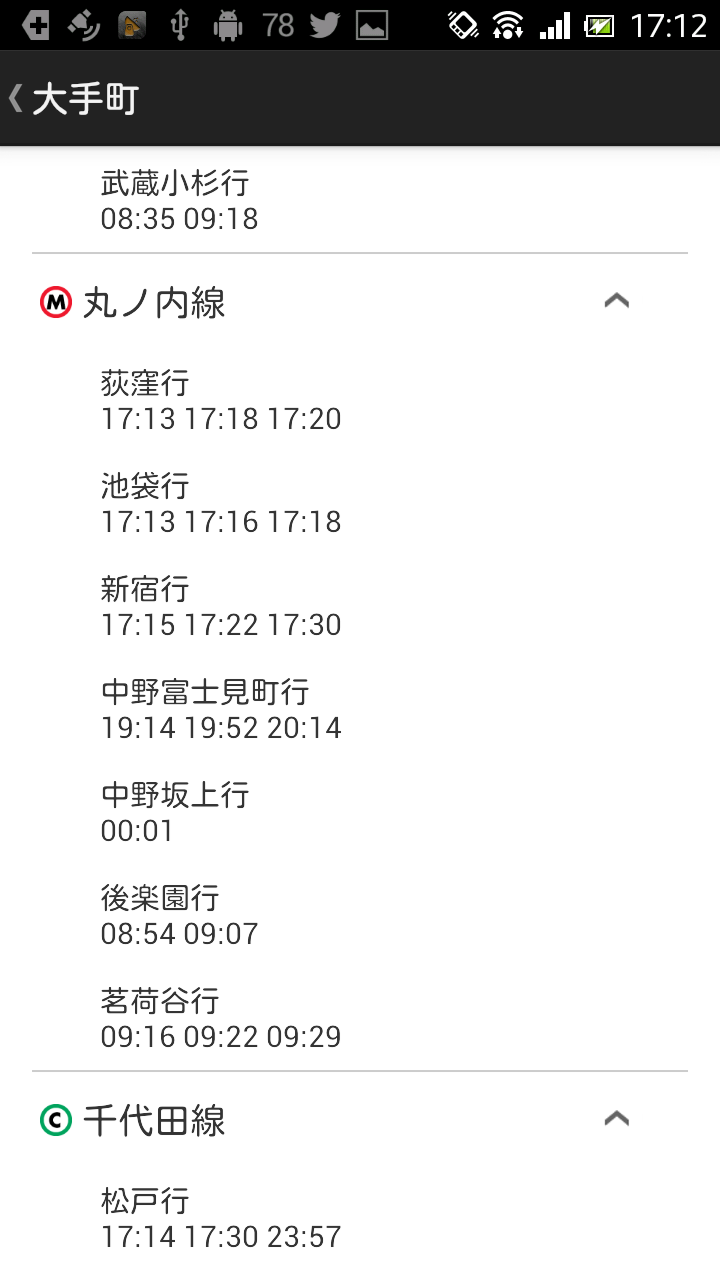This screenshot has width=720, height=1280.
Task: Select the 池袋行 departures row
Action: point(220,504)
